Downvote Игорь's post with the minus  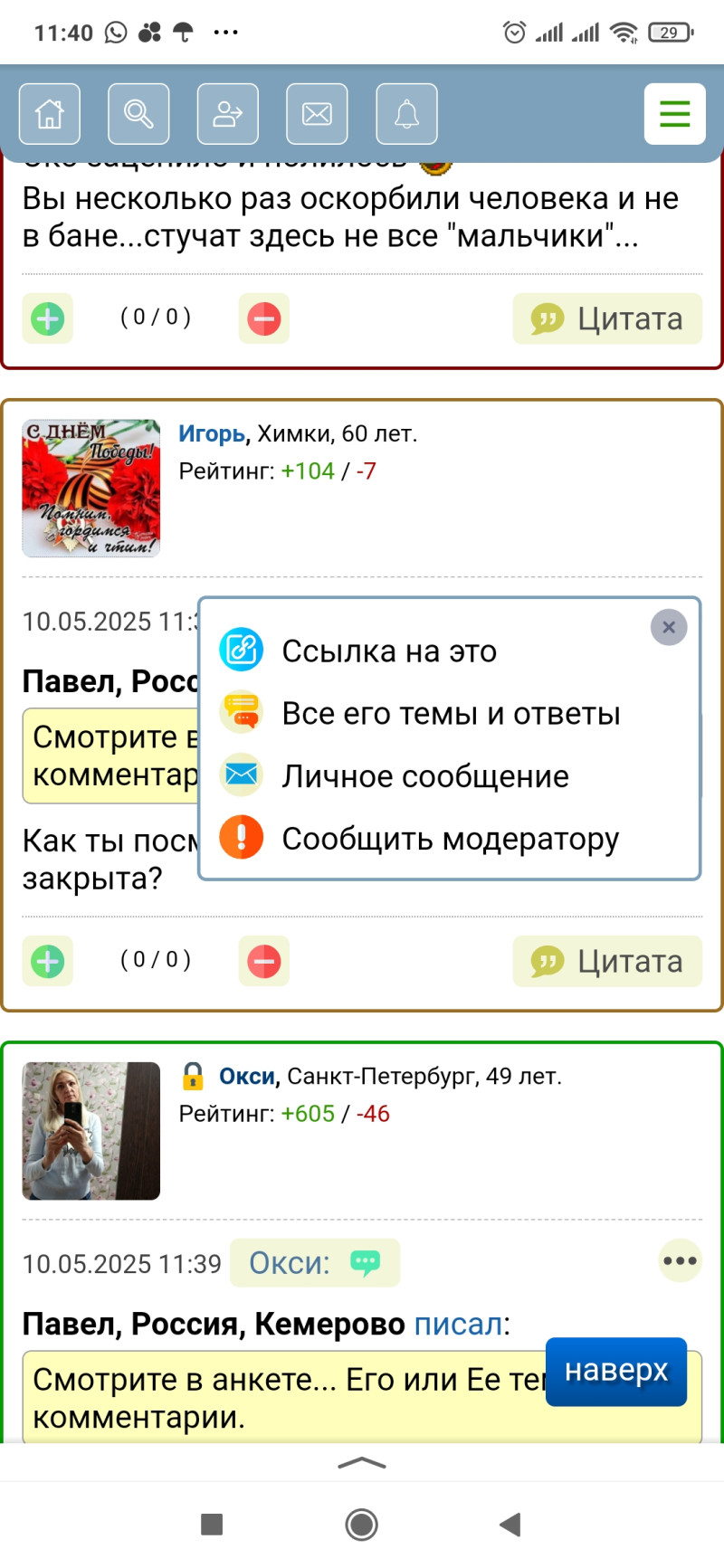point(264,961)
